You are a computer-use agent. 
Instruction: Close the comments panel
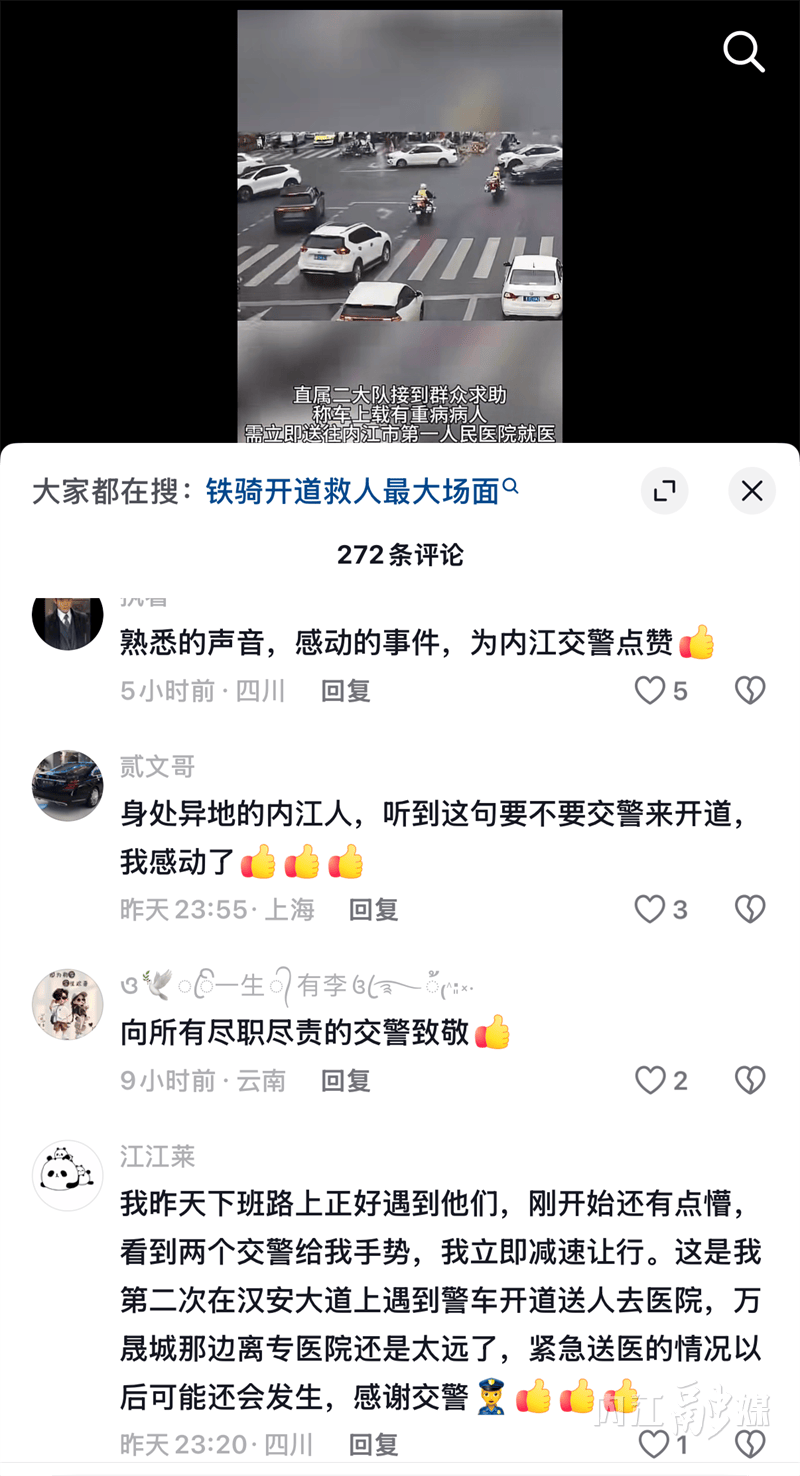(x=752, y=491)
